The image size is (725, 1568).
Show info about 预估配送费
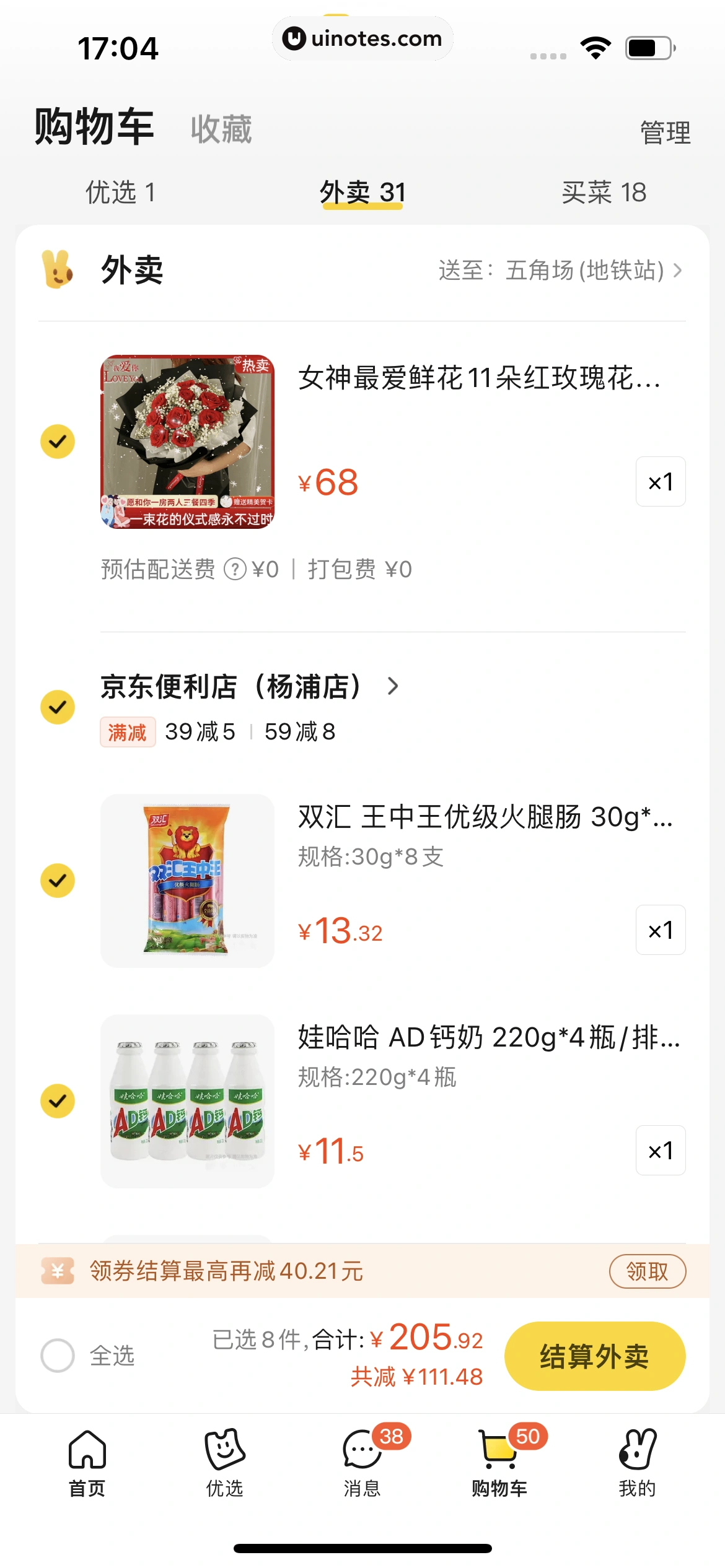(x=235, y=569)
